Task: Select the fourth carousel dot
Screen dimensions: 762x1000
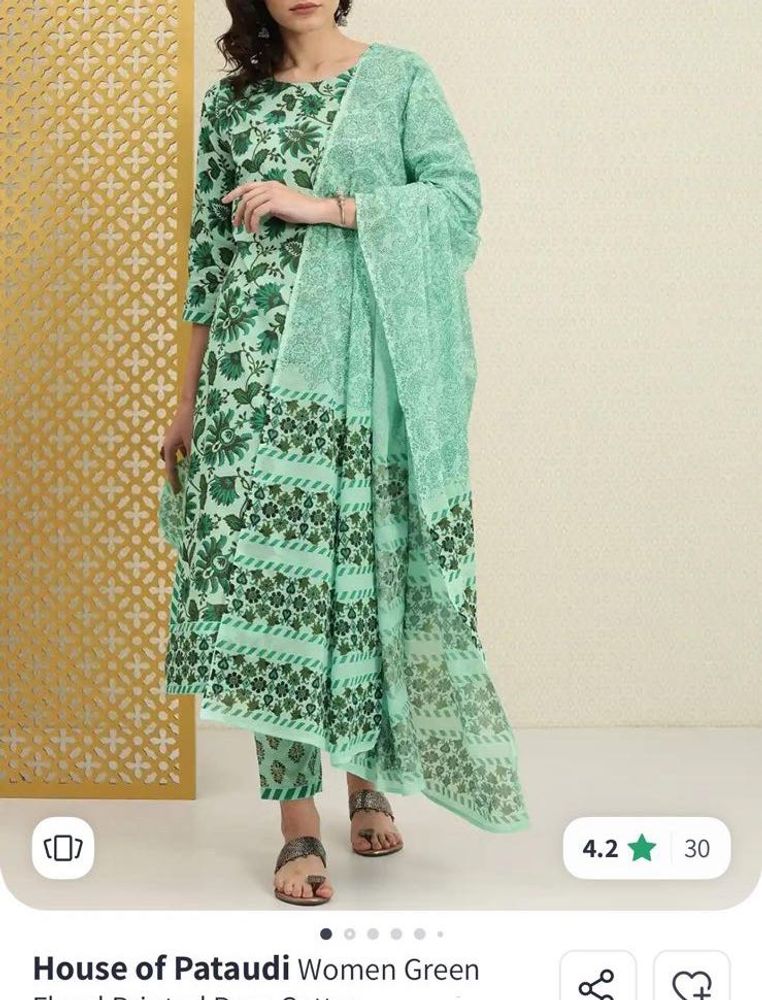Action: pyautogui.click(x=396, y=933)
